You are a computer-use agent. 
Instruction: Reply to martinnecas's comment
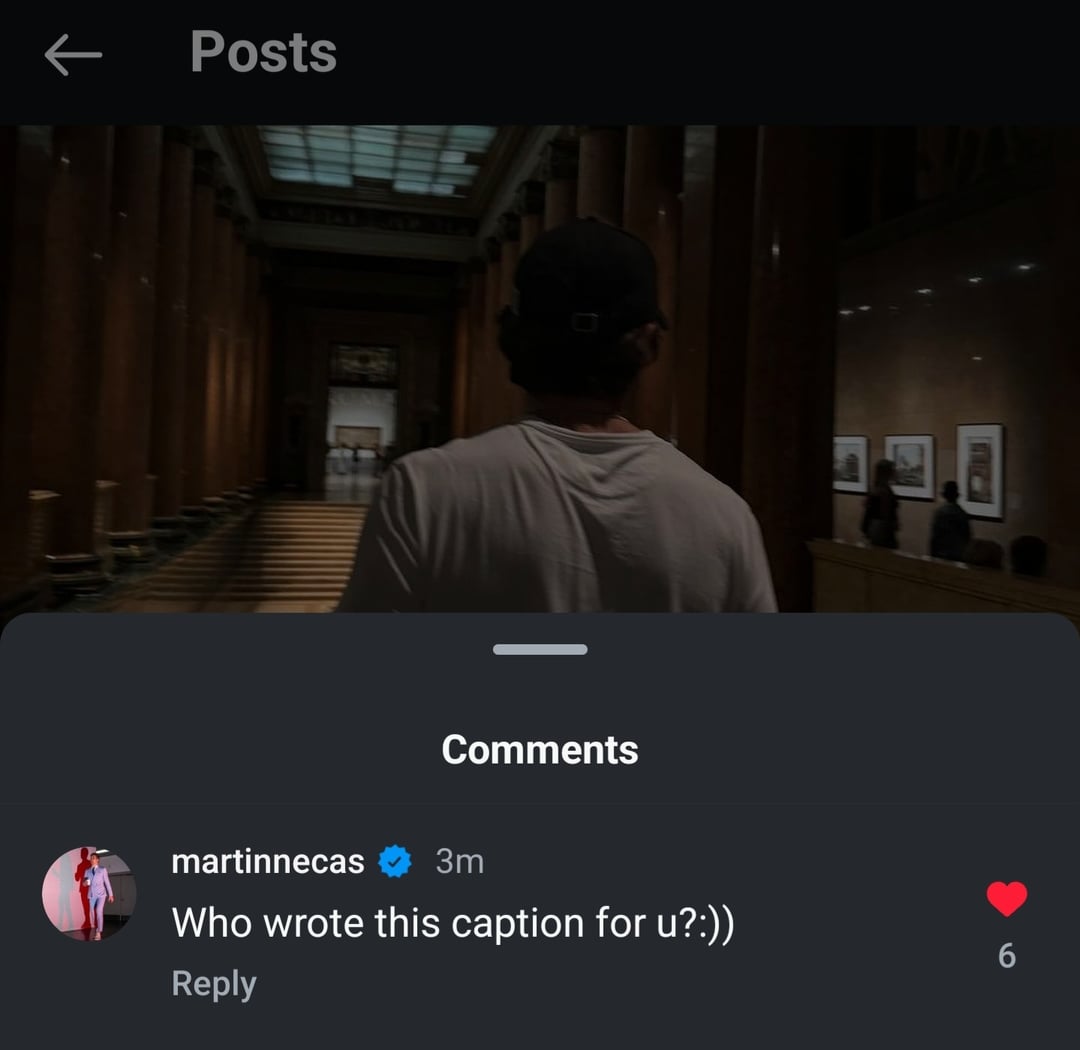pyautogui.click(x=214, y=983)
